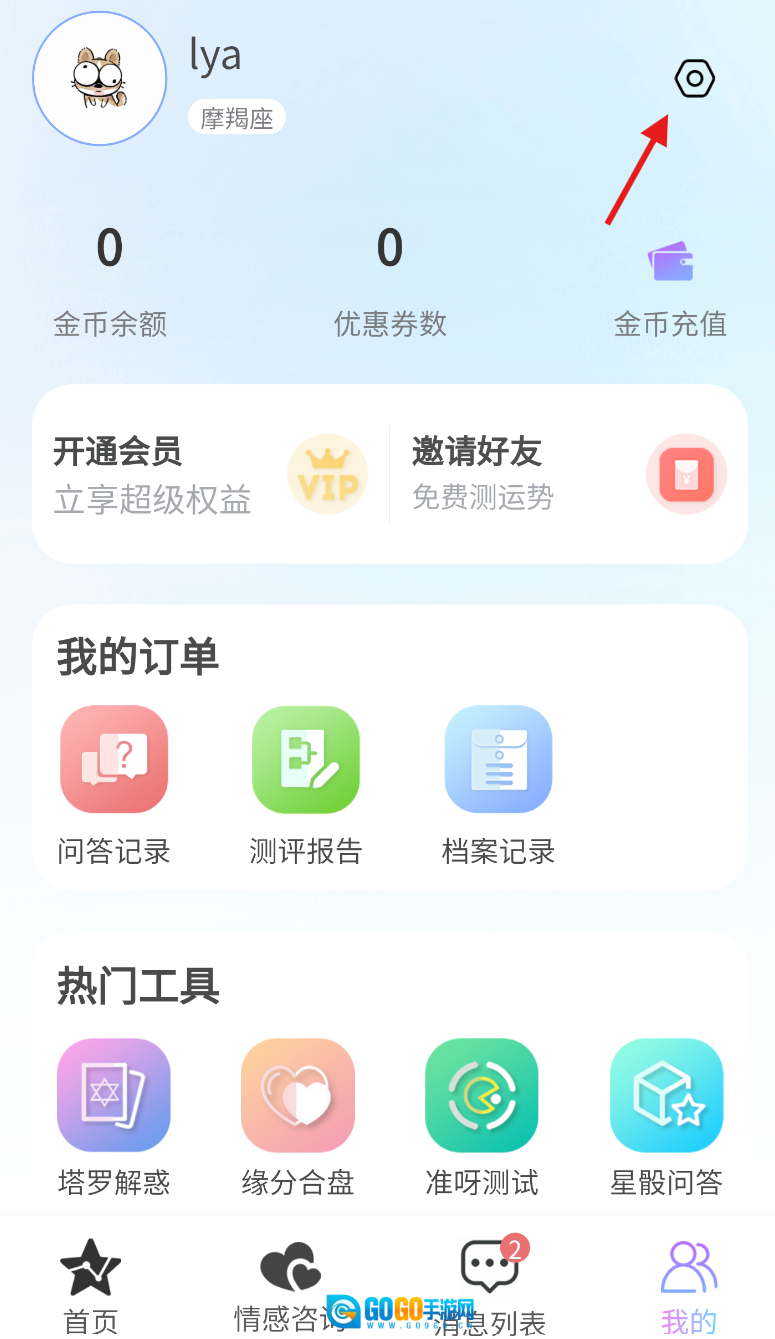Open the 开通会员 VIP membership card
Screen dimensions: 775x1339
point(211,474)
